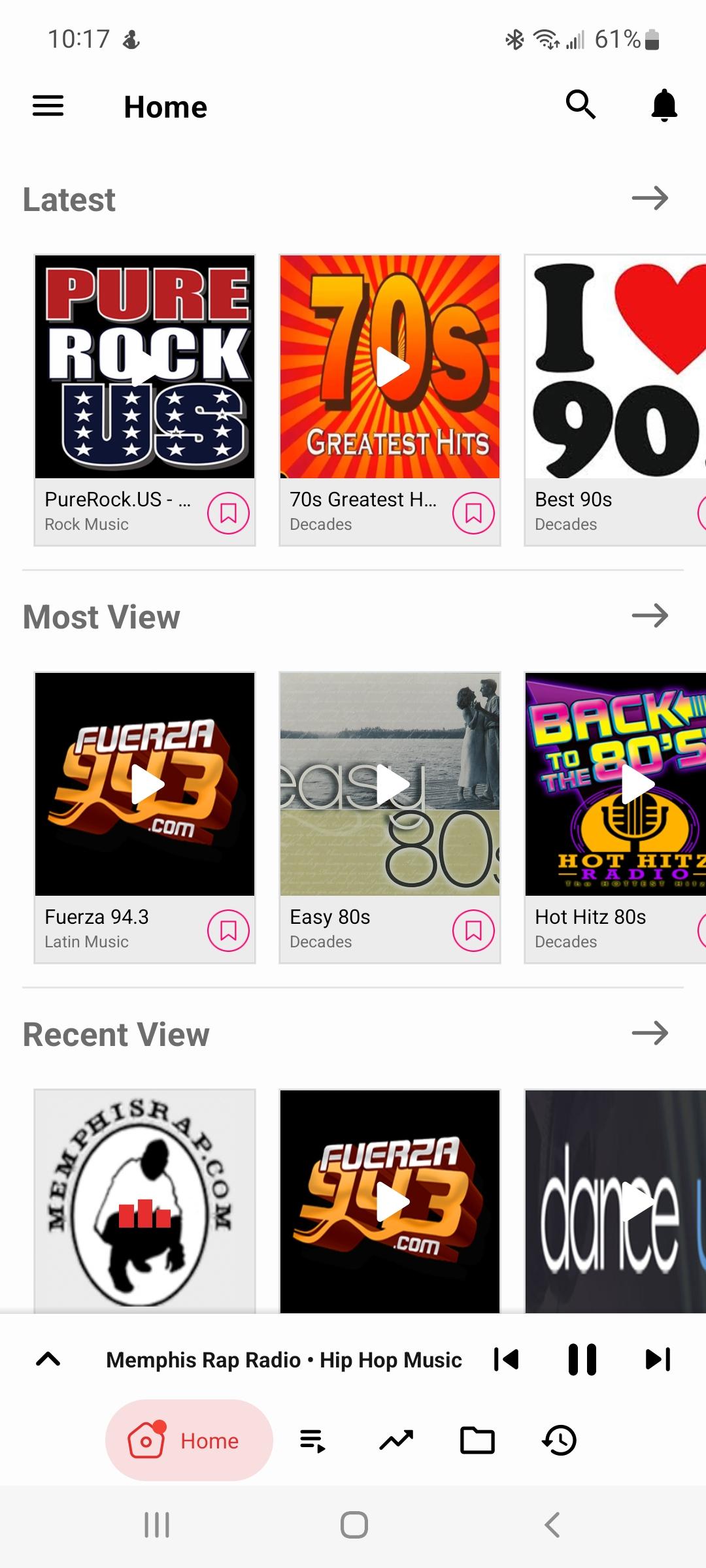See all Most View stations

(650, 615)
